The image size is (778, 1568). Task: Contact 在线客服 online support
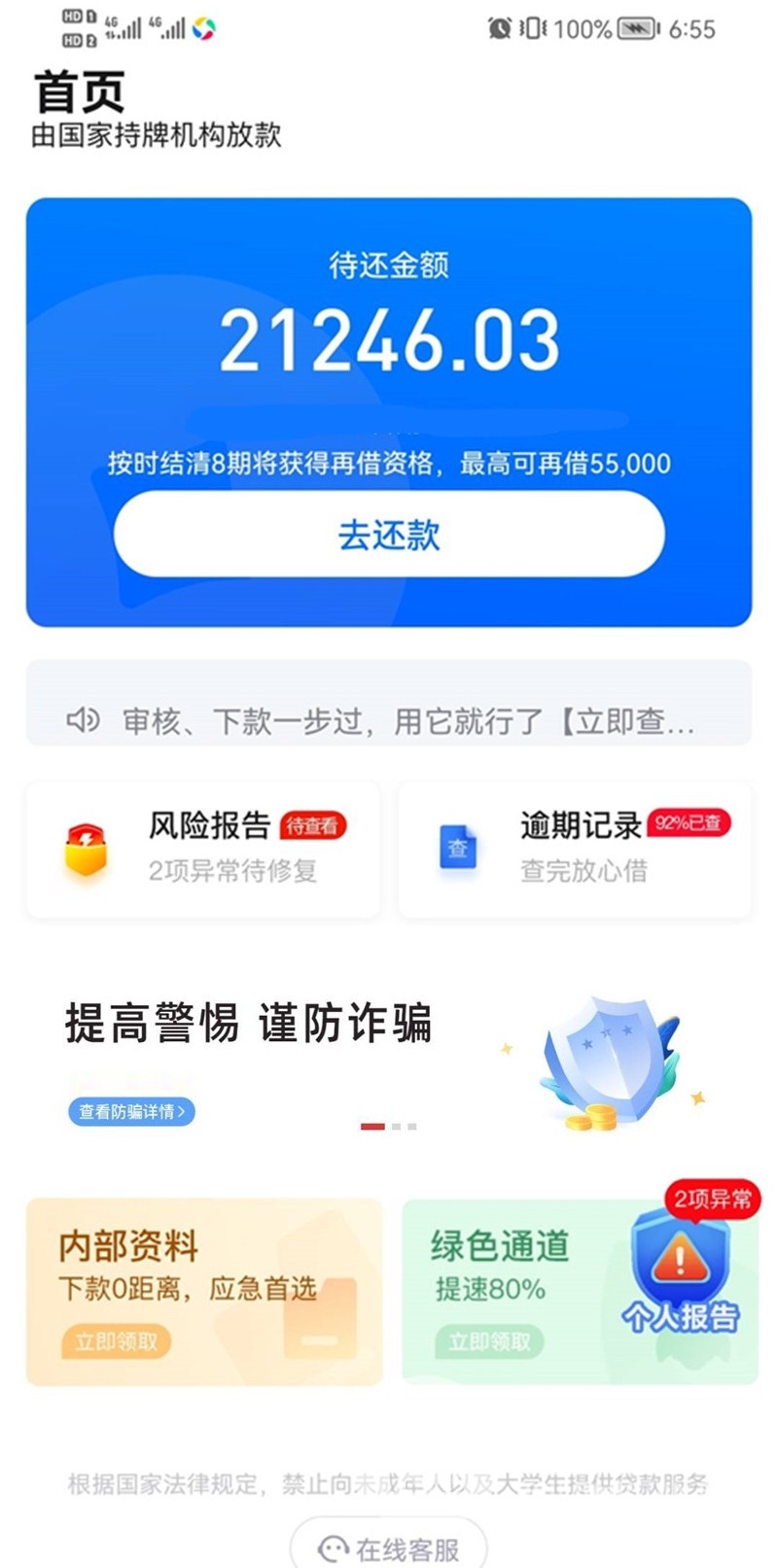tap(389, 1546)
